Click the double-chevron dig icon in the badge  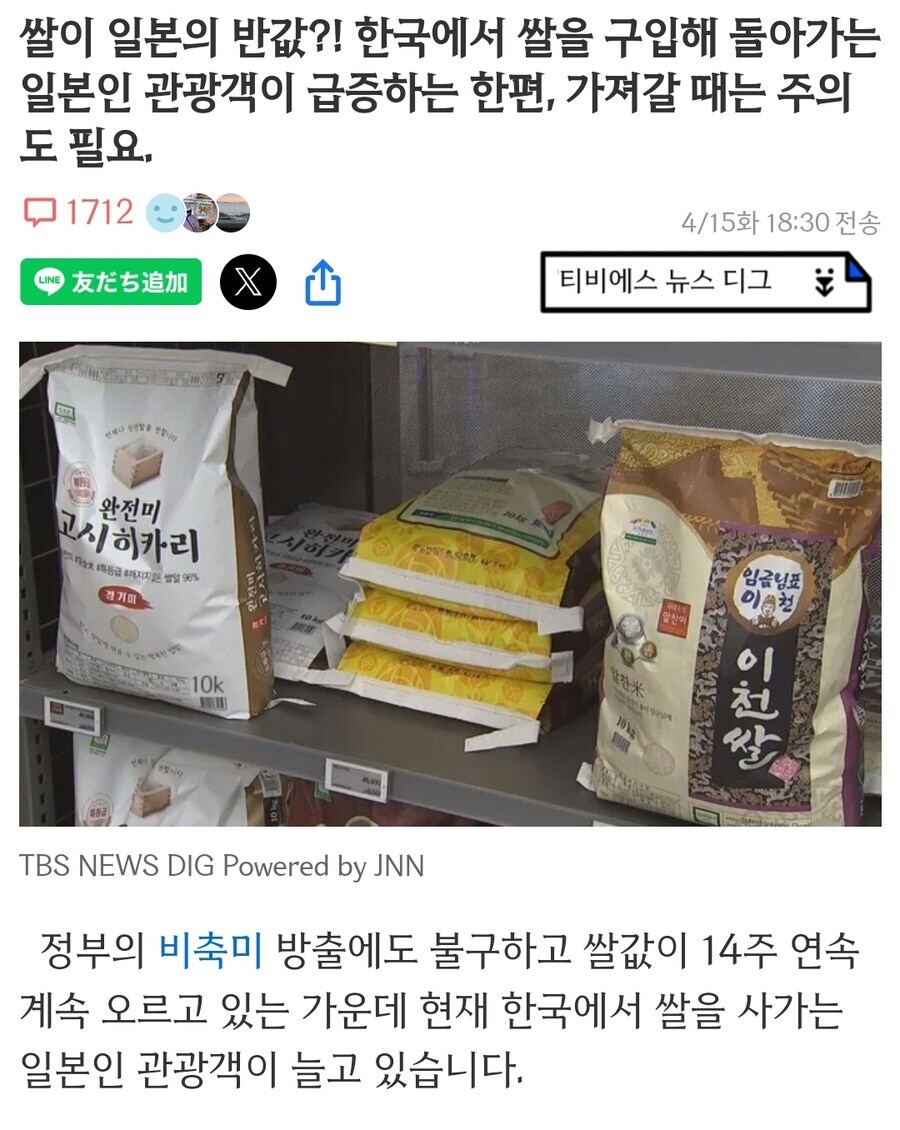coord(823,282)
